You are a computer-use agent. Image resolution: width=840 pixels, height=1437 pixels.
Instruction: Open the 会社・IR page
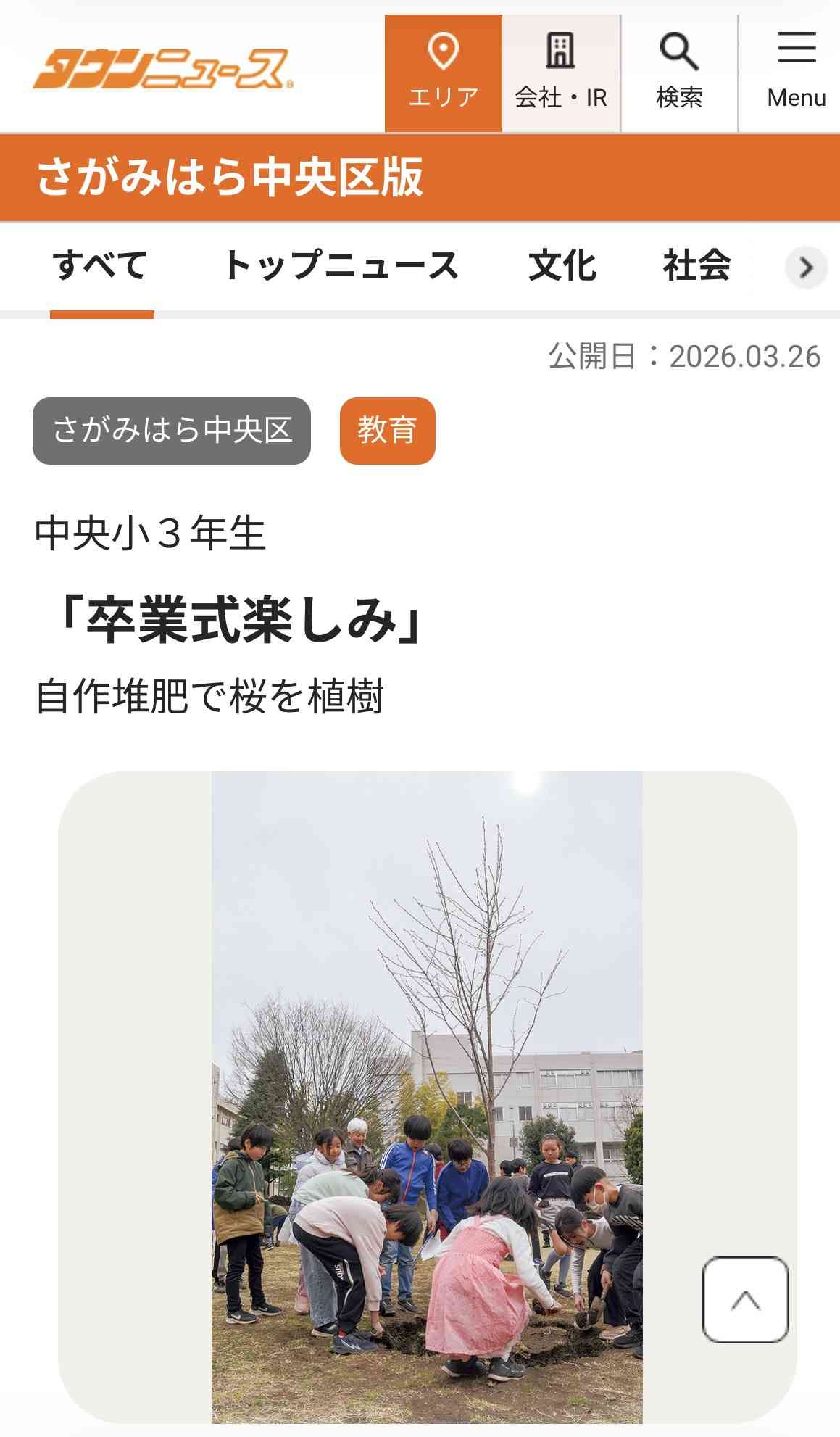[x=561, y=73]
